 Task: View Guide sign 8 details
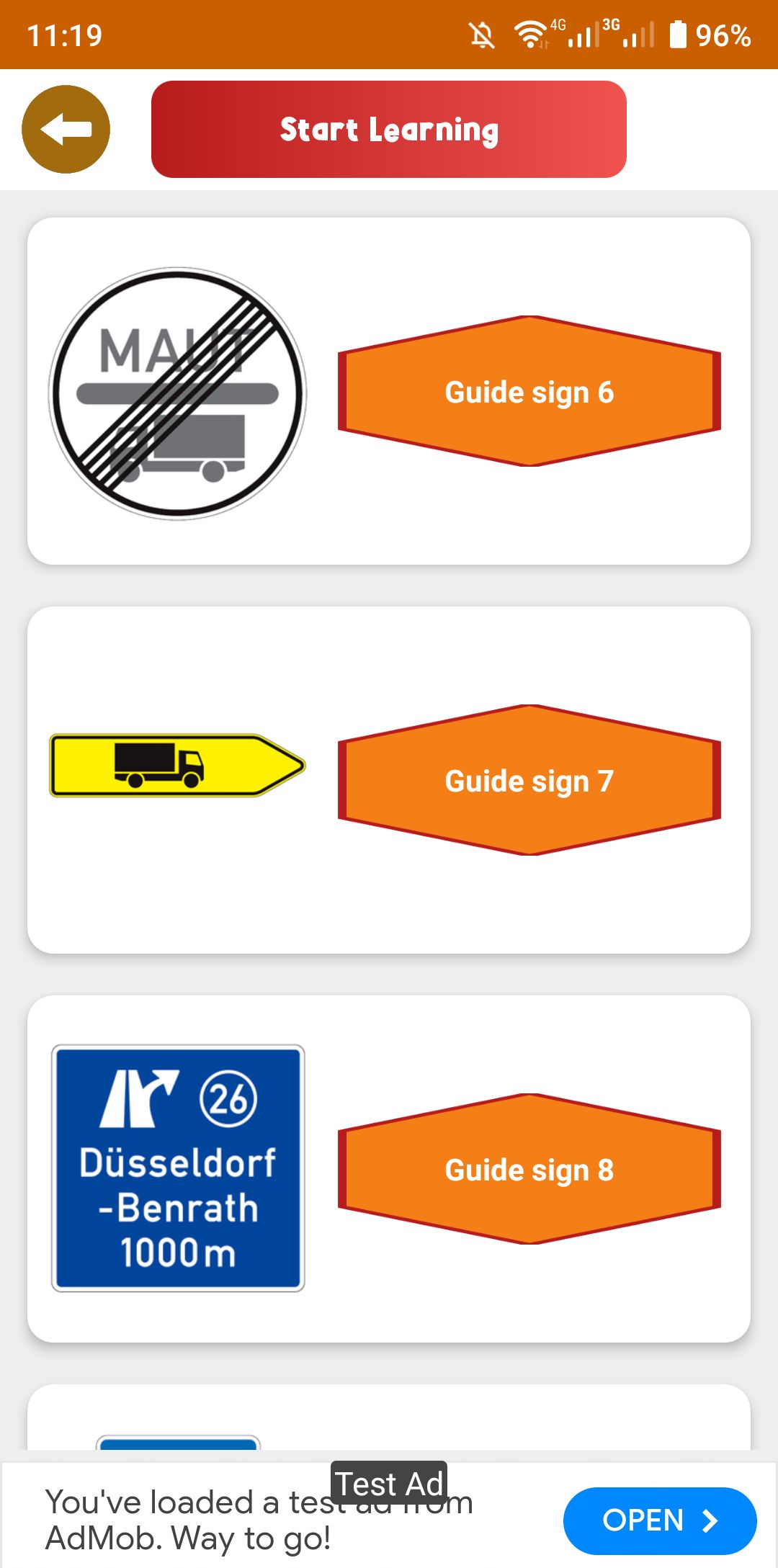click(529, 1170)
